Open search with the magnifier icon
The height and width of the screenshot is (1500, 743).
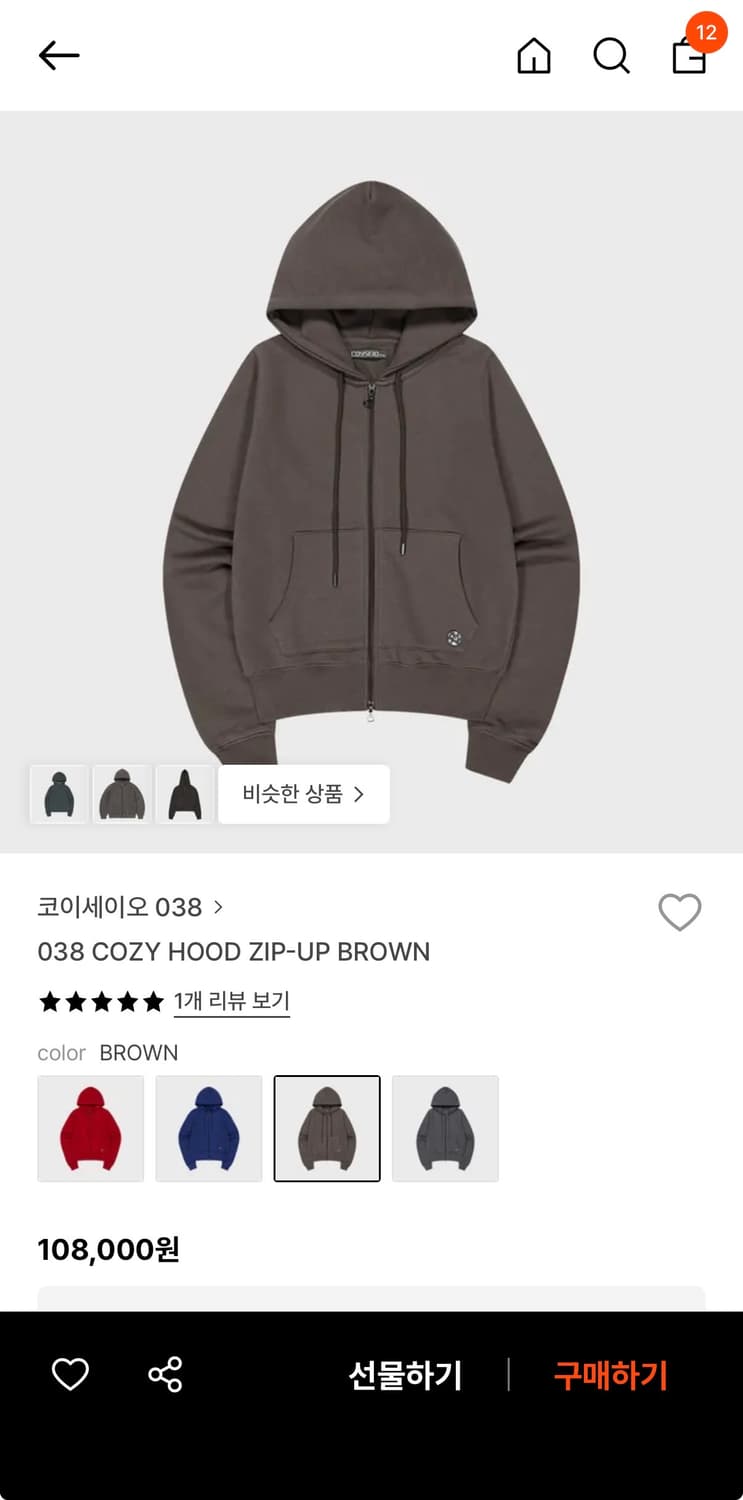611,57
